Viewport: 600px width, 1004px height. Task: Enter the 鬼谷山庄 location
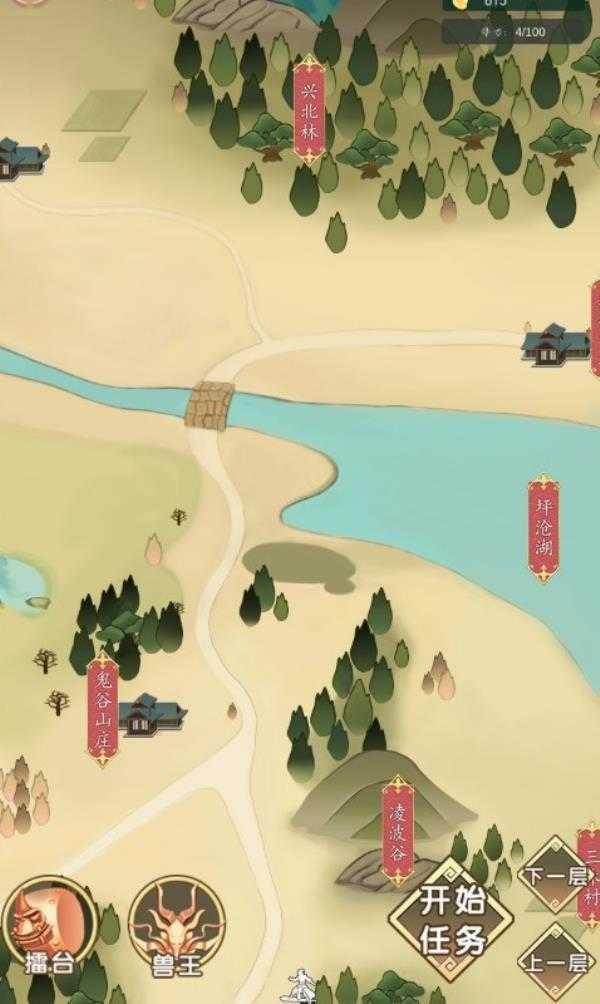click(x=102, y=708)
